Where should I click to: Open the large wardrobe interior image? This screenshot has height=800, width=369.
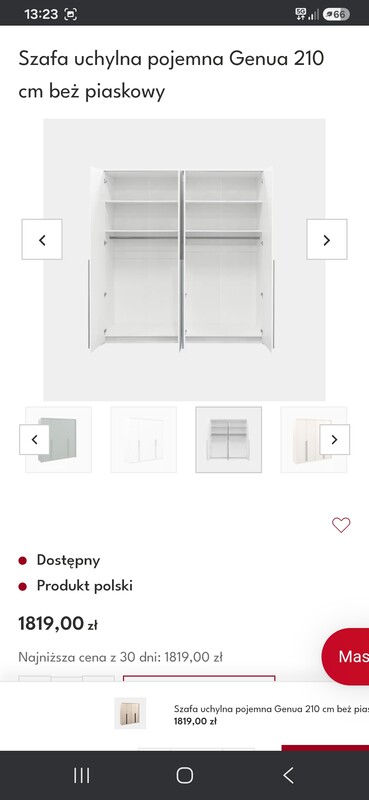[184, 260]
